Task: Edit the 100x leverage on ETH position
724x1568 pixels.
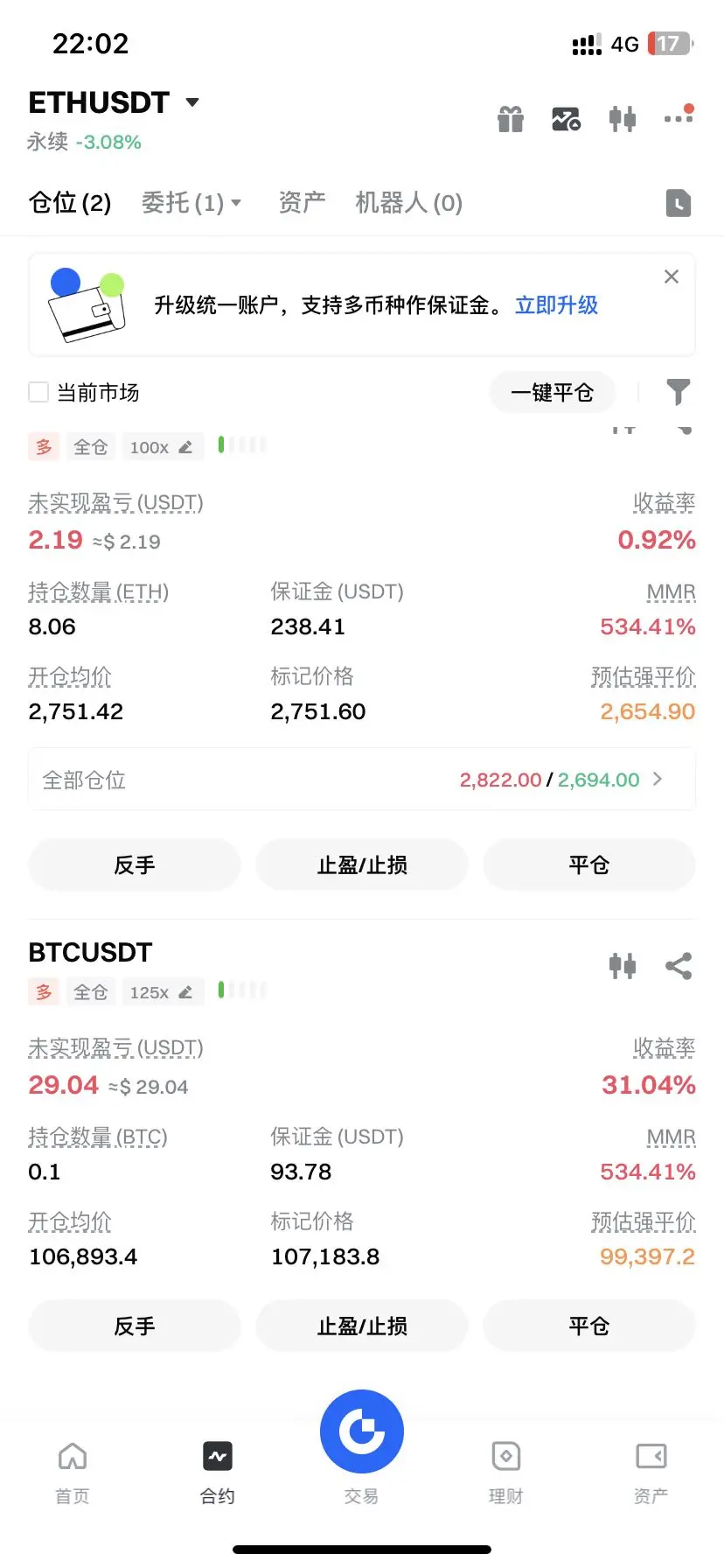Action: (162, 448)
